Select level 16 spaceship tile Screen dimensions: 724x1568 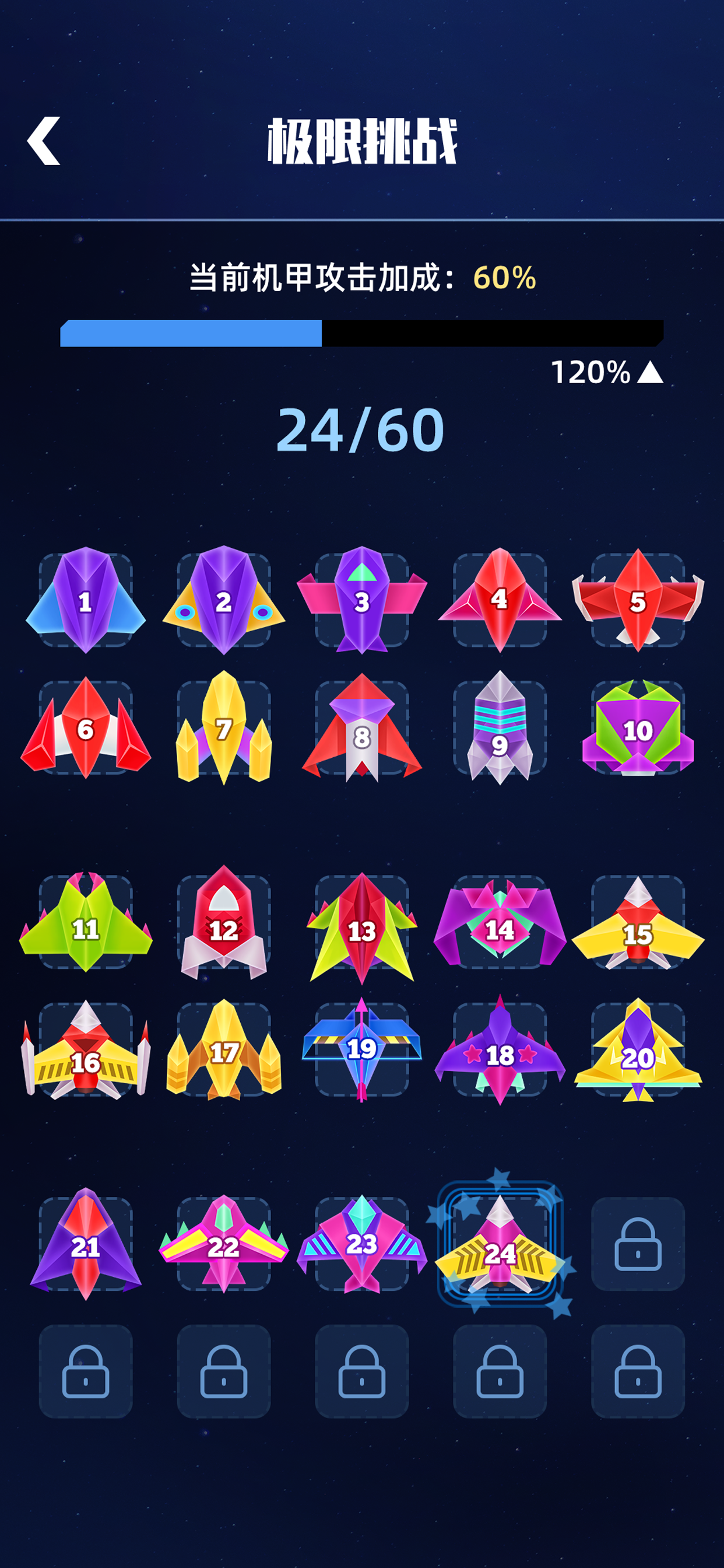86,1050
